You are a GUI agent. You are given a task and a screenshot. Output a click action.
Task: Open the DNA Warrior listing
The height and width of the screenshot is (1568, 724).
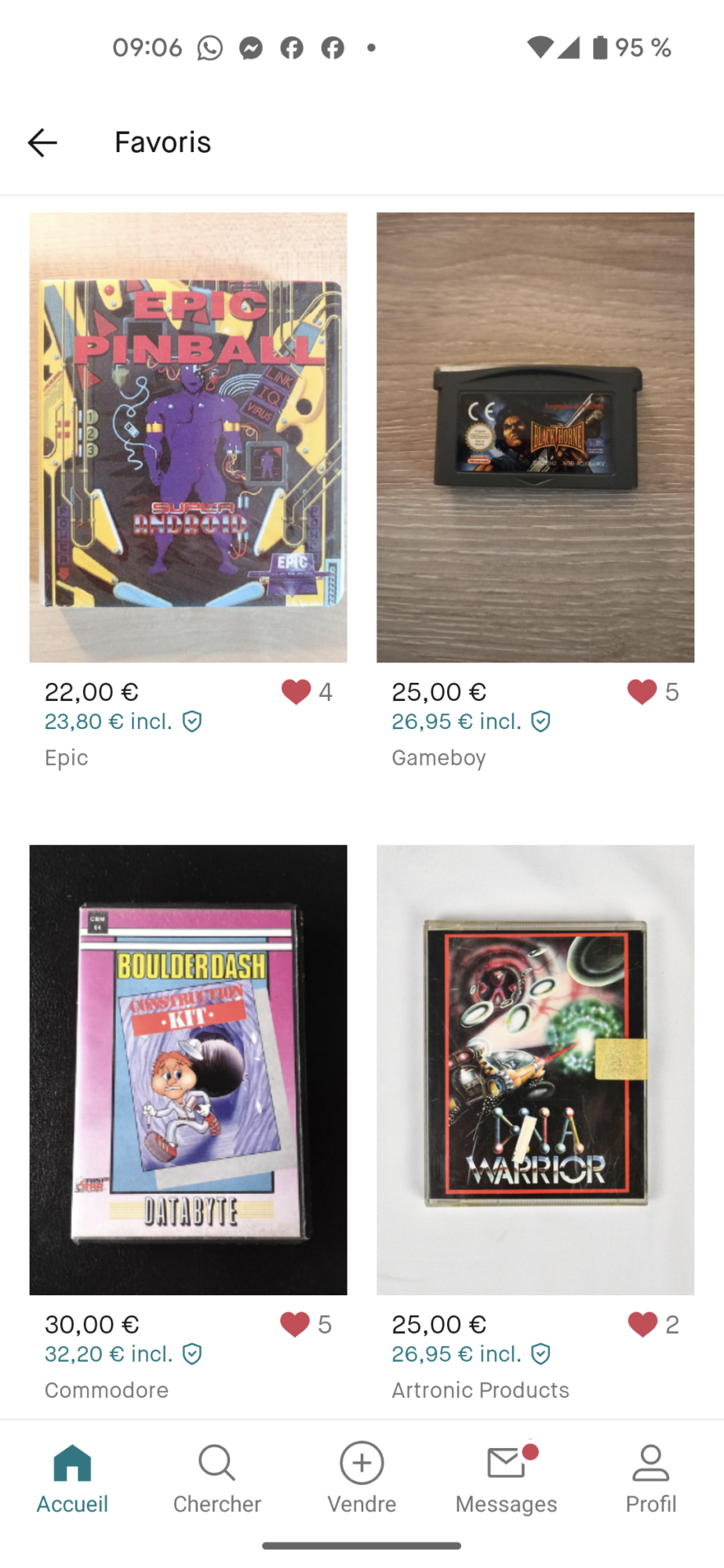coord(535,1069)
